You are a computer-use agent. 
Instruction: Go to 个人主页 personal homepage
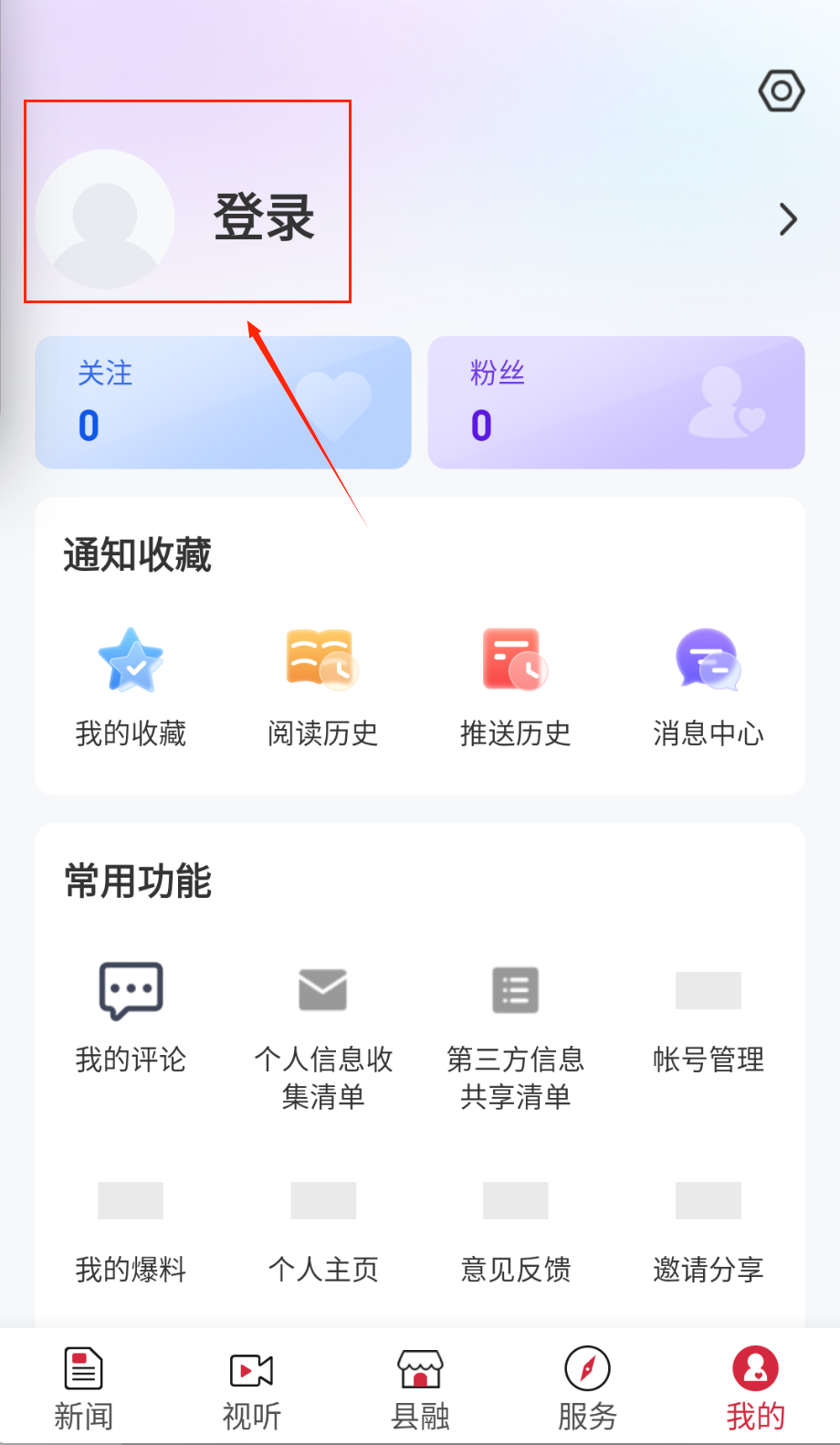(322, 1229)
